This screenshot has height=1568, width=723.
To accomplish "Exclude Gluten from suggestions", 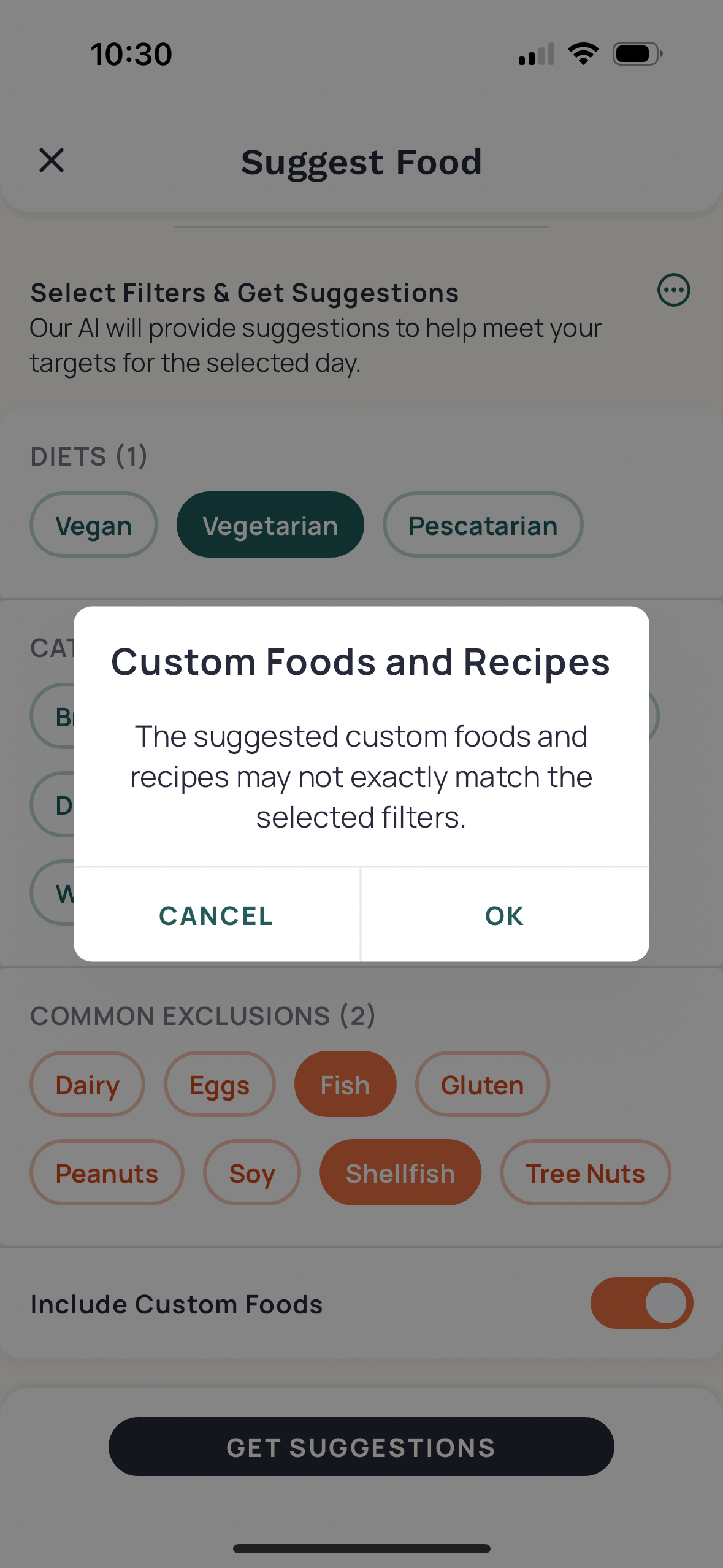I will point(482,1085).
